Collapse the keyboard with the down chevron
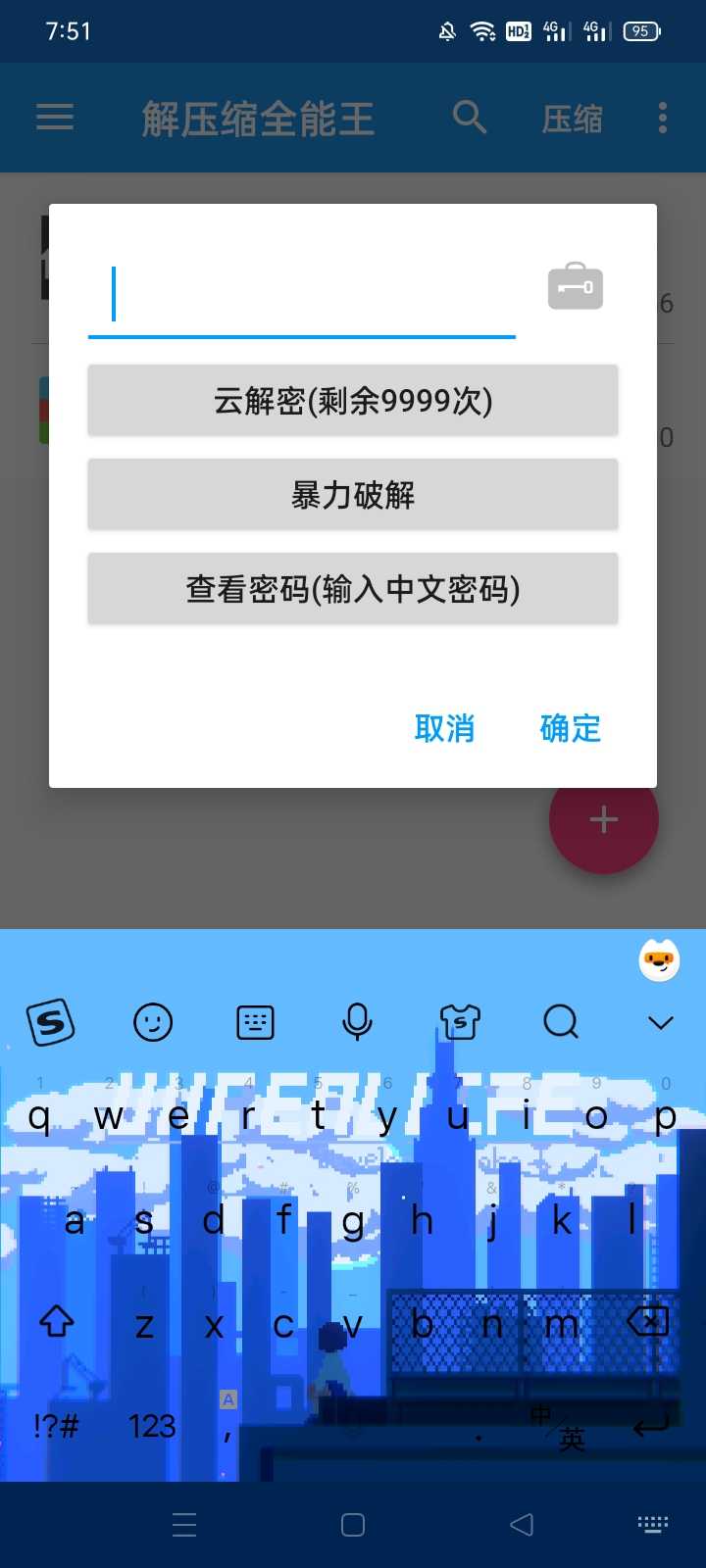 coord(661,1022)
